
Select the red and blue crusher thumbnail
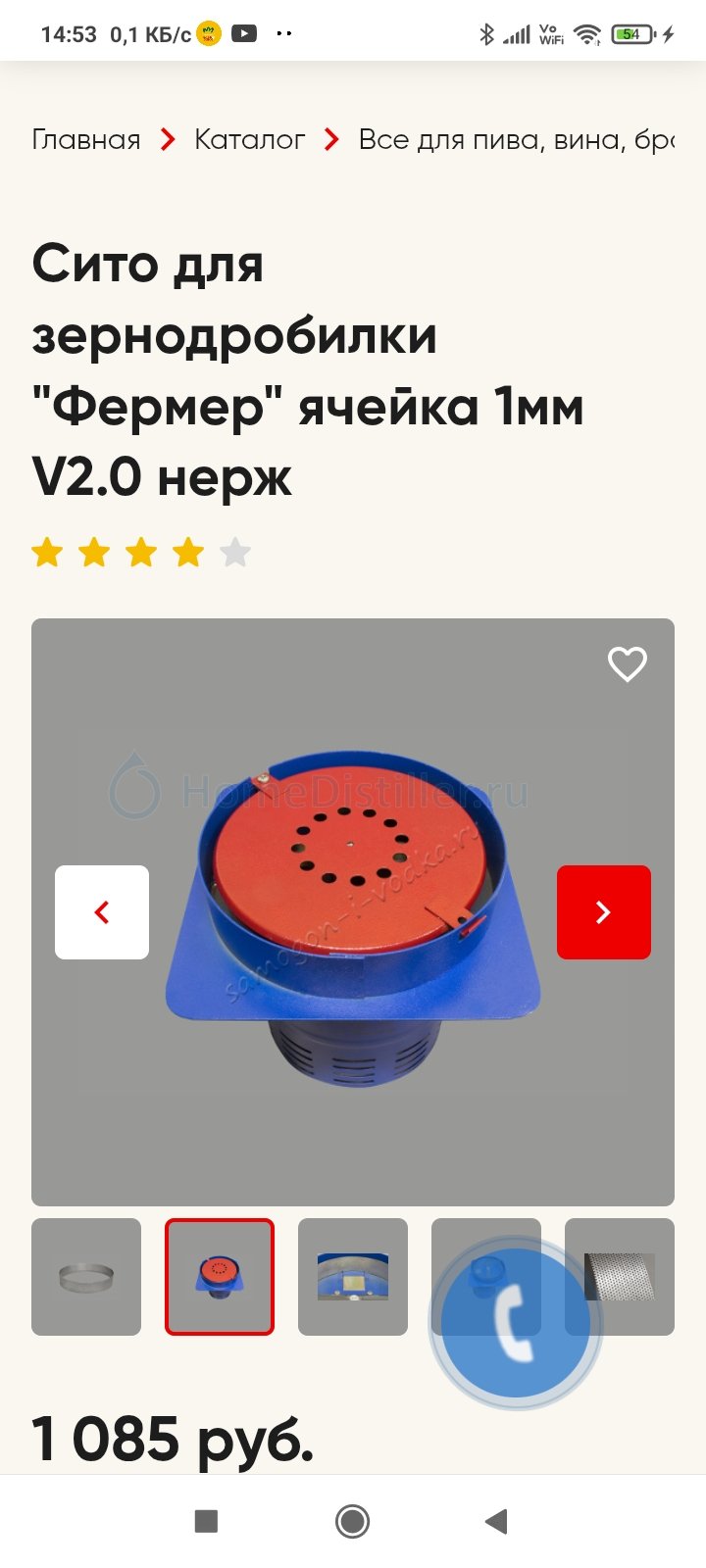point(220,1277)
